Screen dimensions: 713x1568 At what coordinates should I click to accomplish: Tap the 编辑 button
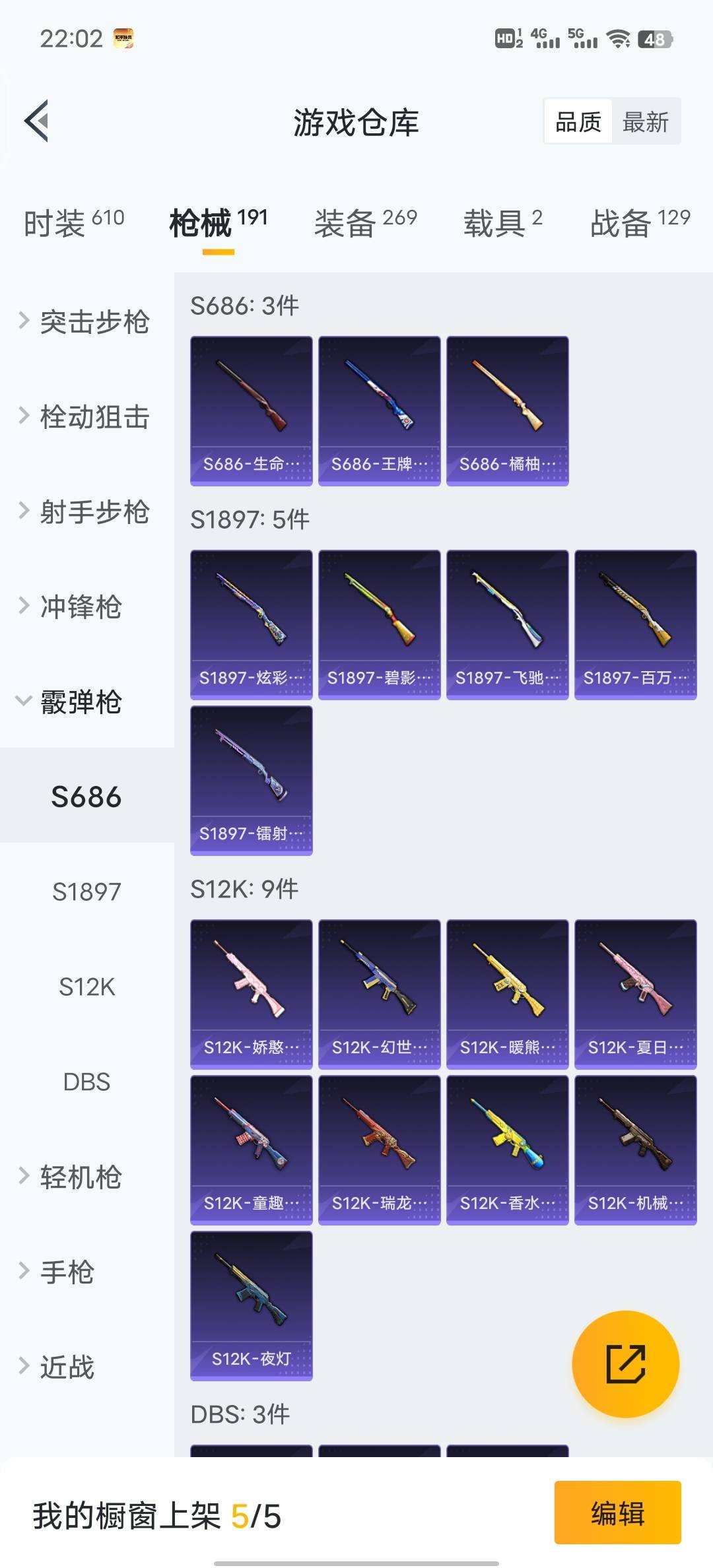(617, 1515)
